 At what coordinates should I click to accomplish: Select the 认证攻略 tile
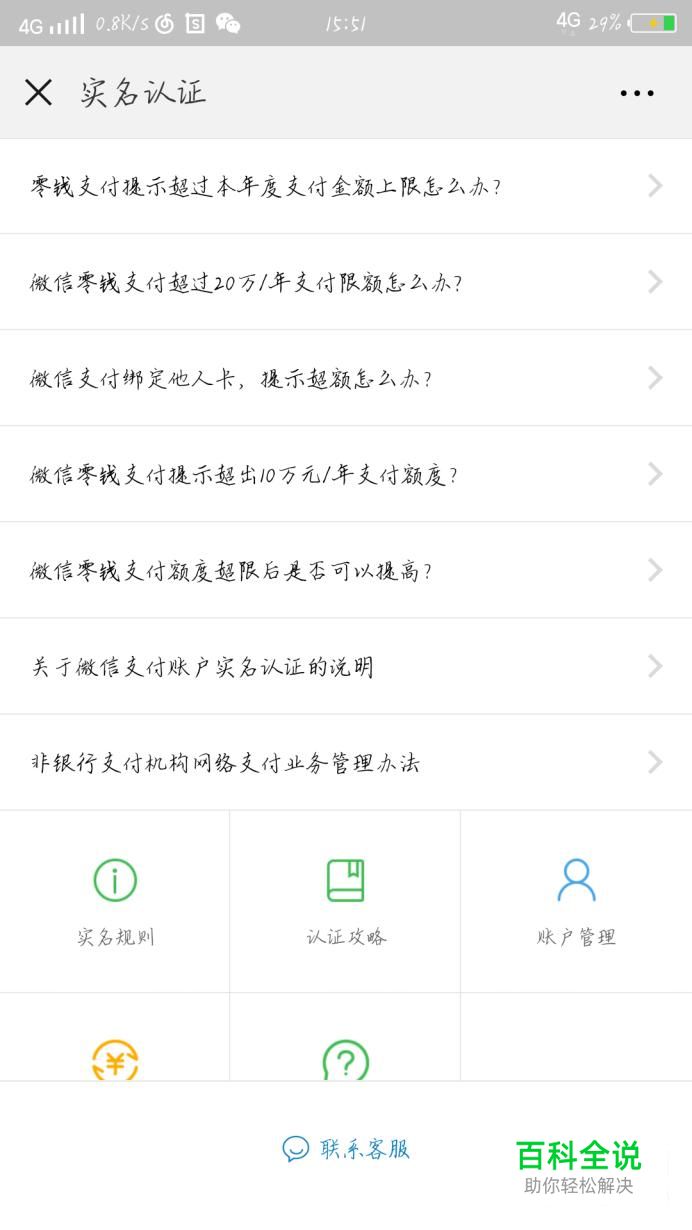tap(345, 902)
